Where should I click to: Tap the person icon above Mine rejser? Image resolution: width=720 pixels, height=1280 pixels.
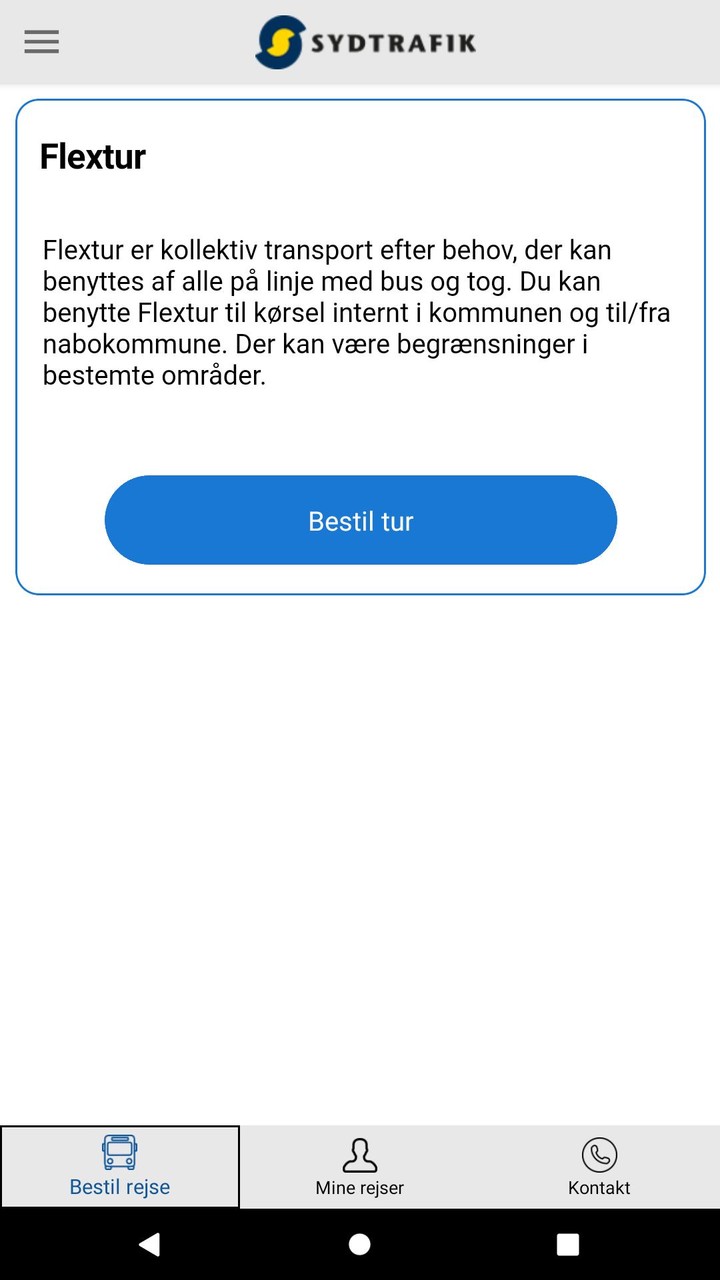tap(359, 1152)
